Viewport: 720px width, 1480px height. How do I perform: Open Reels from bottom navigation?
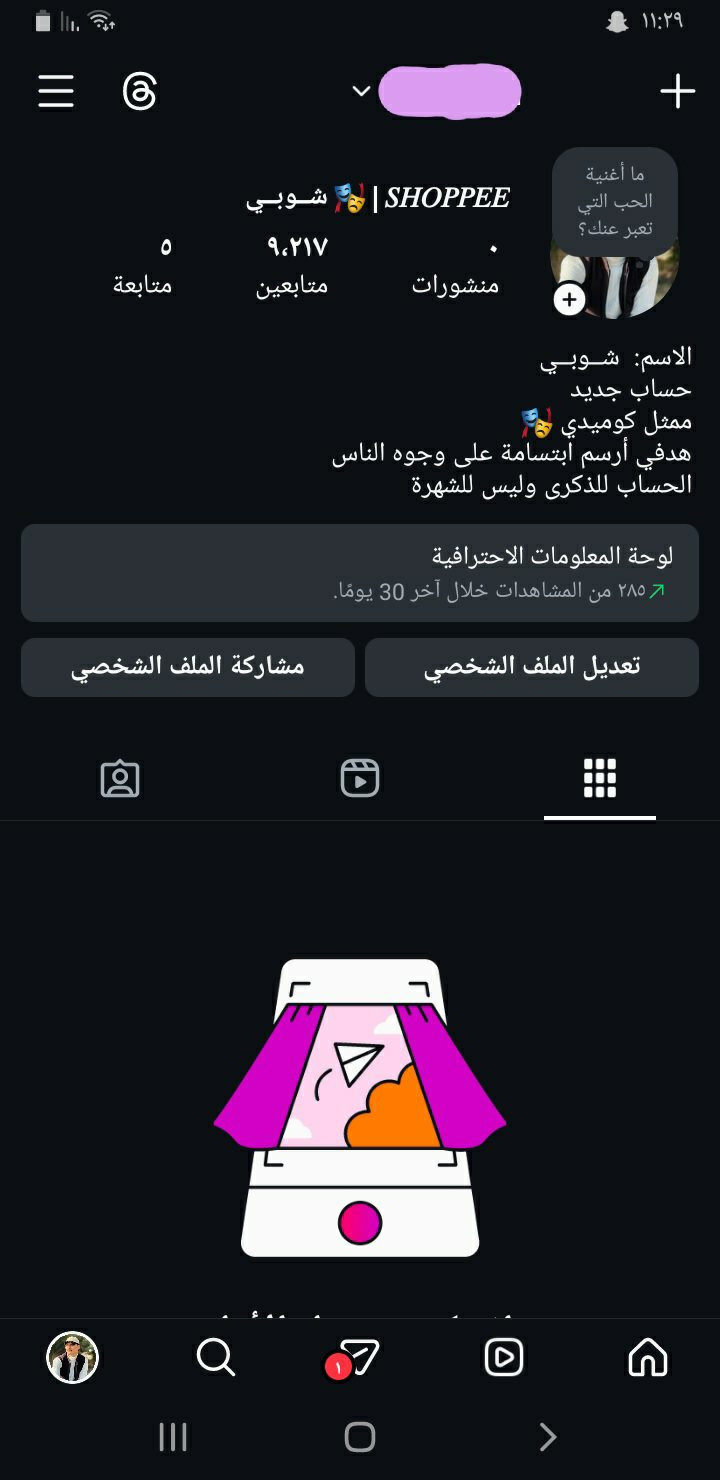503,1357
